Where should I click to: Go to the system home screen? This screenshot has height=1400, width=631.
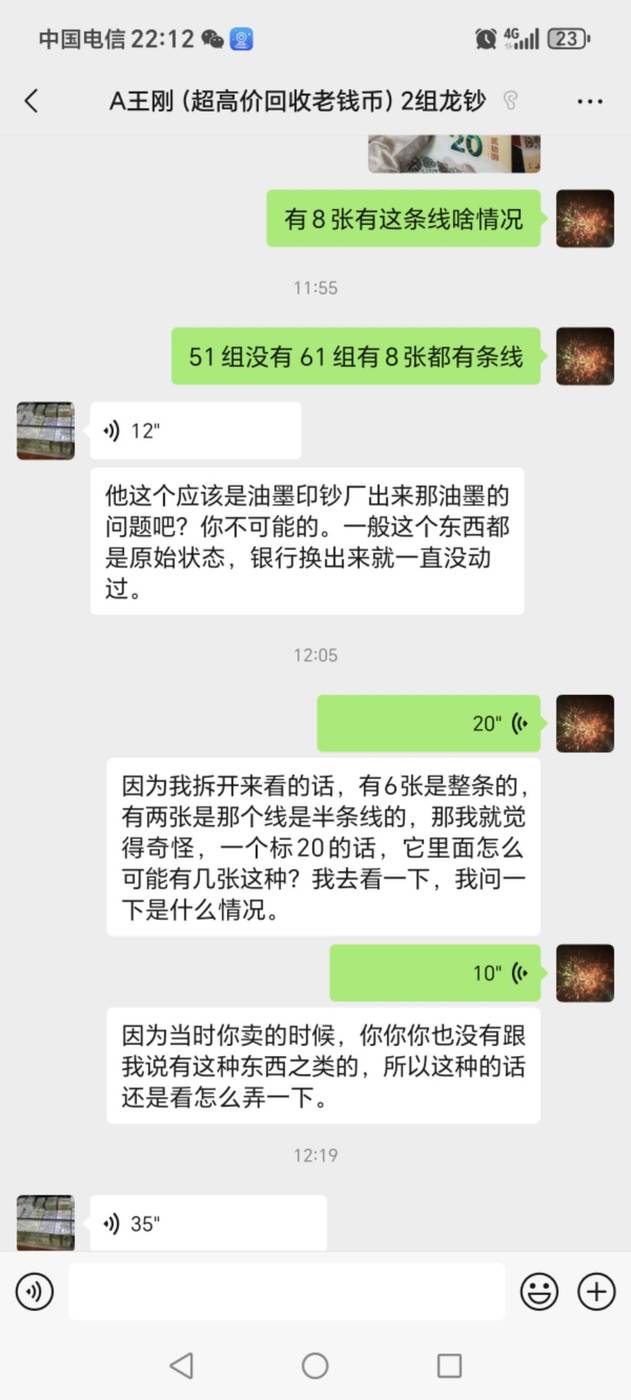tap(315, 1365)
